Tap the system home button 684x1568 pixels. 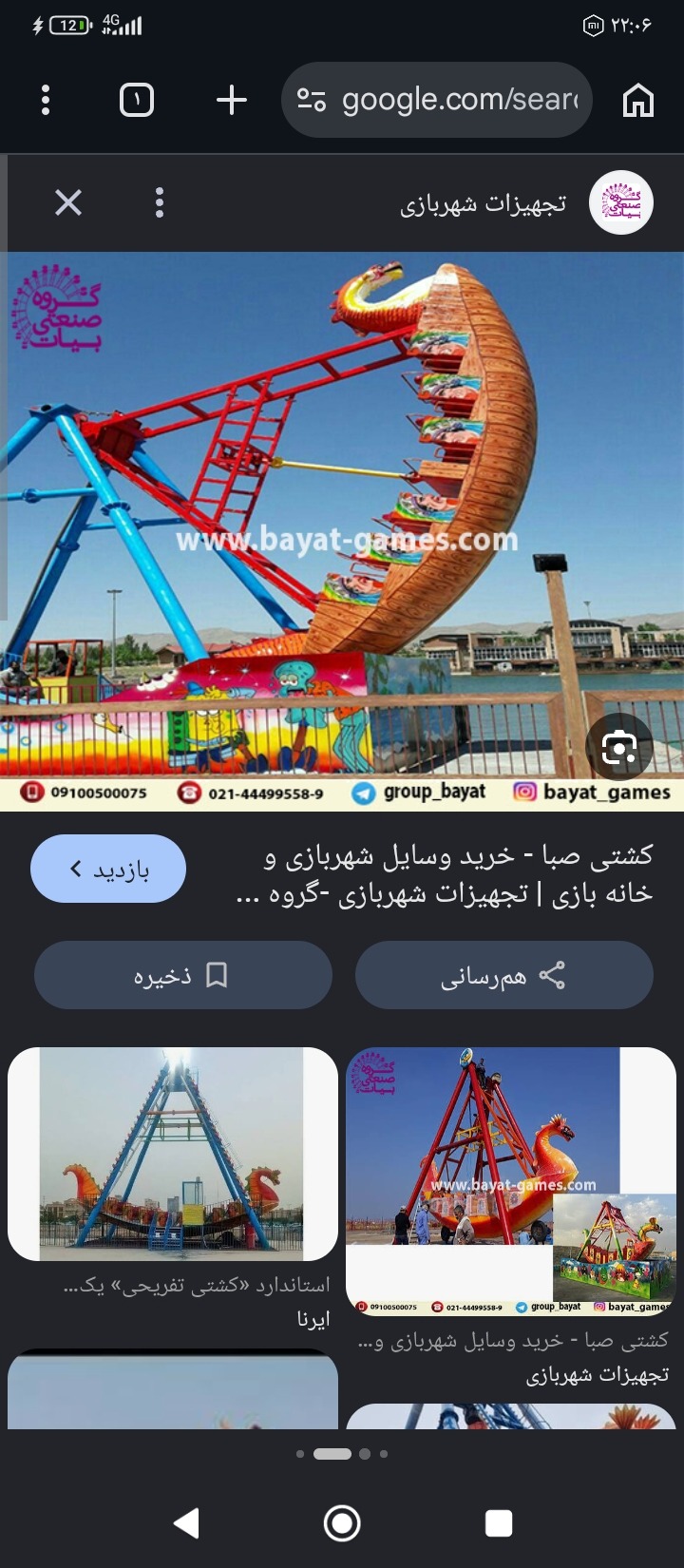click(342, 1523)
